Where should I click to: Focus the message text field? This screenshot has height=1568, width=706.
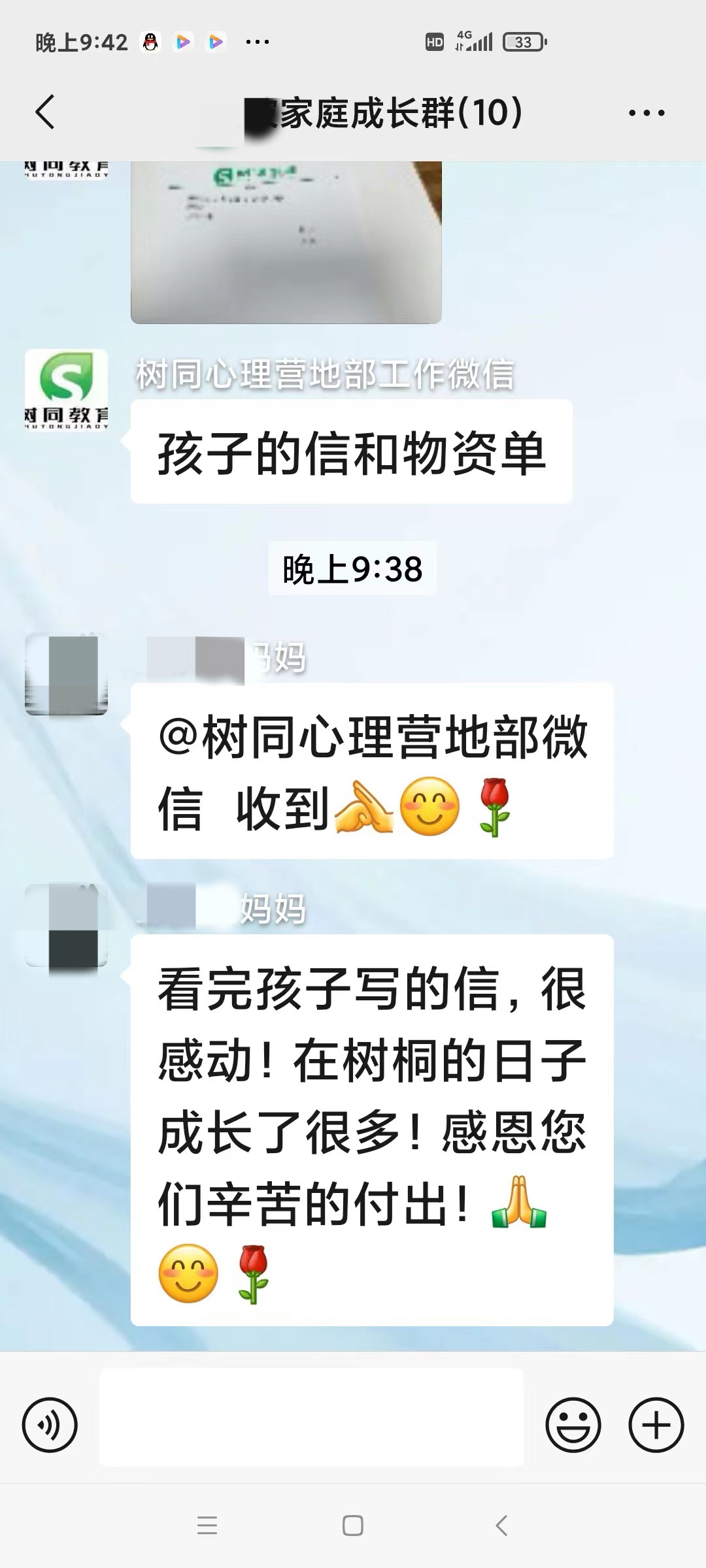point(311,1417)
